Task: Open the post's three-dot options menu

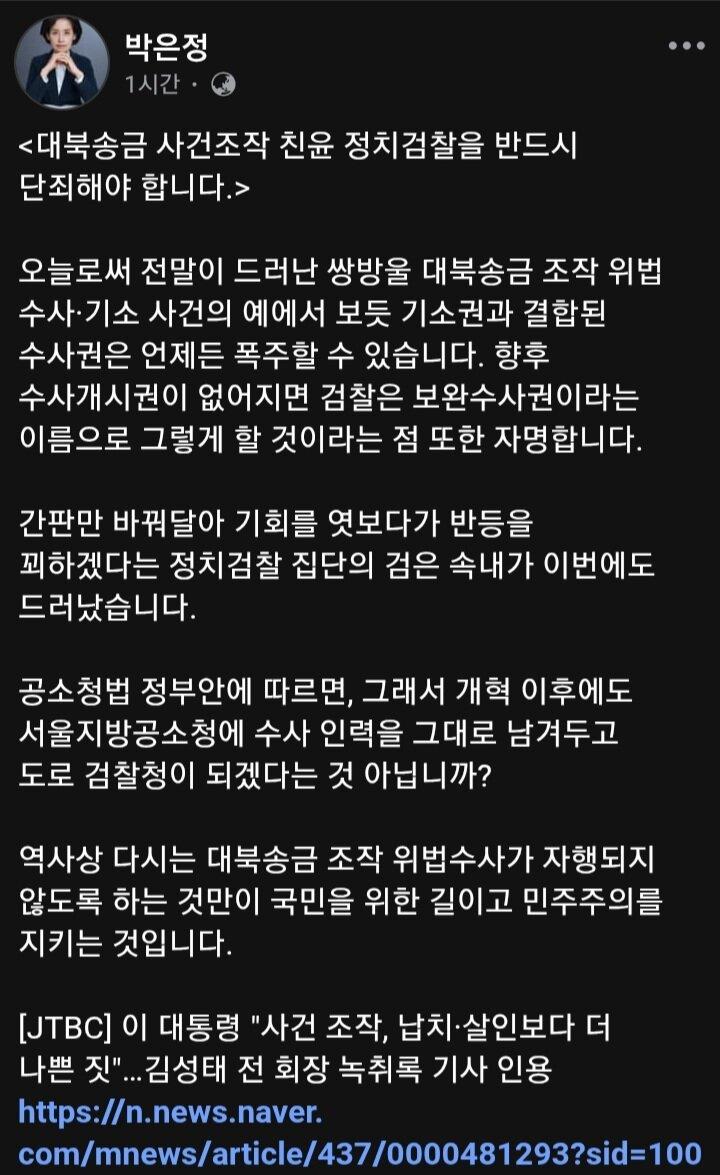Action: [686, 46]
